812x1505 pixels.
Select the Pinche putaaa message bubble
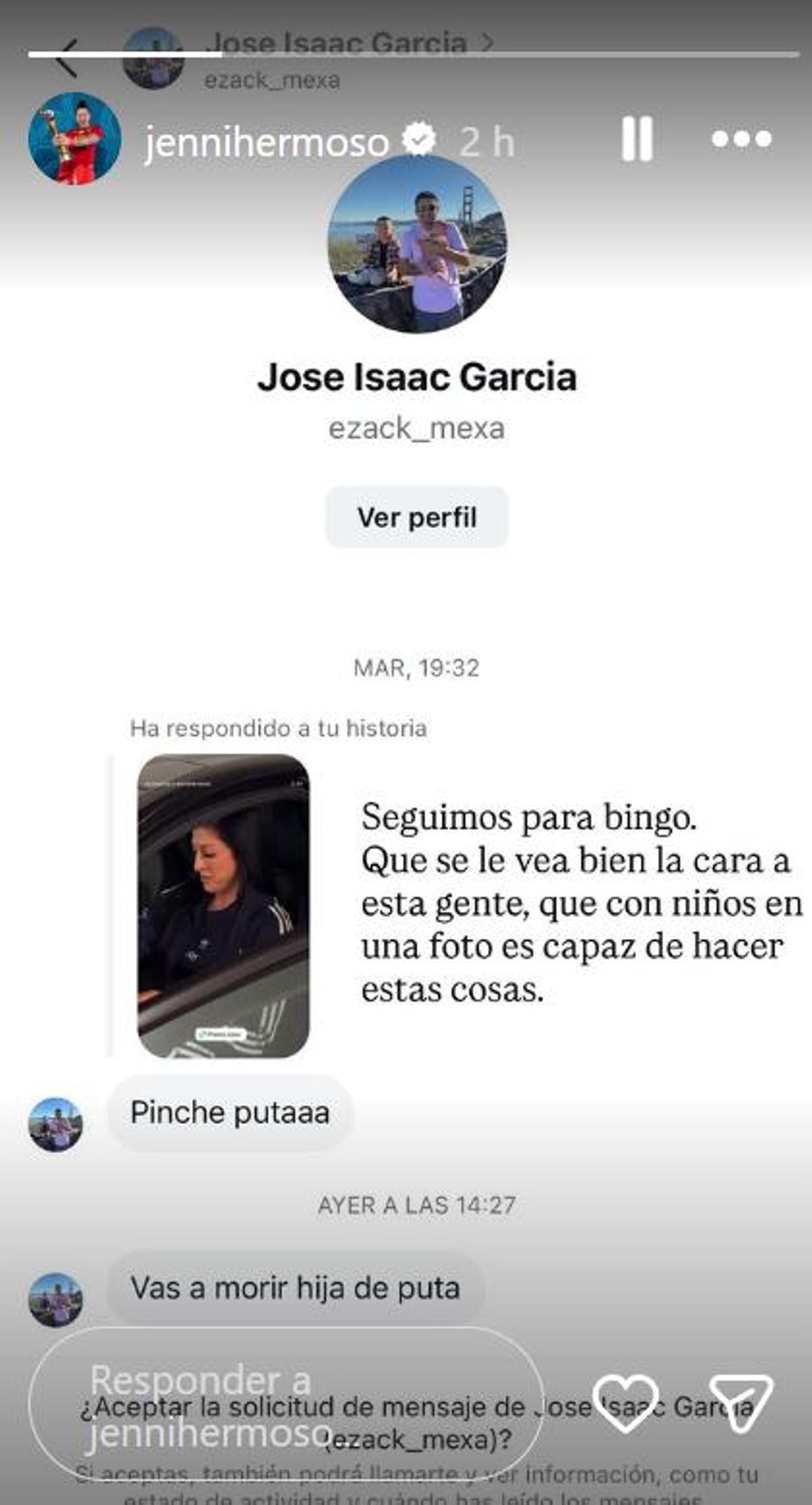point(230,1114)
